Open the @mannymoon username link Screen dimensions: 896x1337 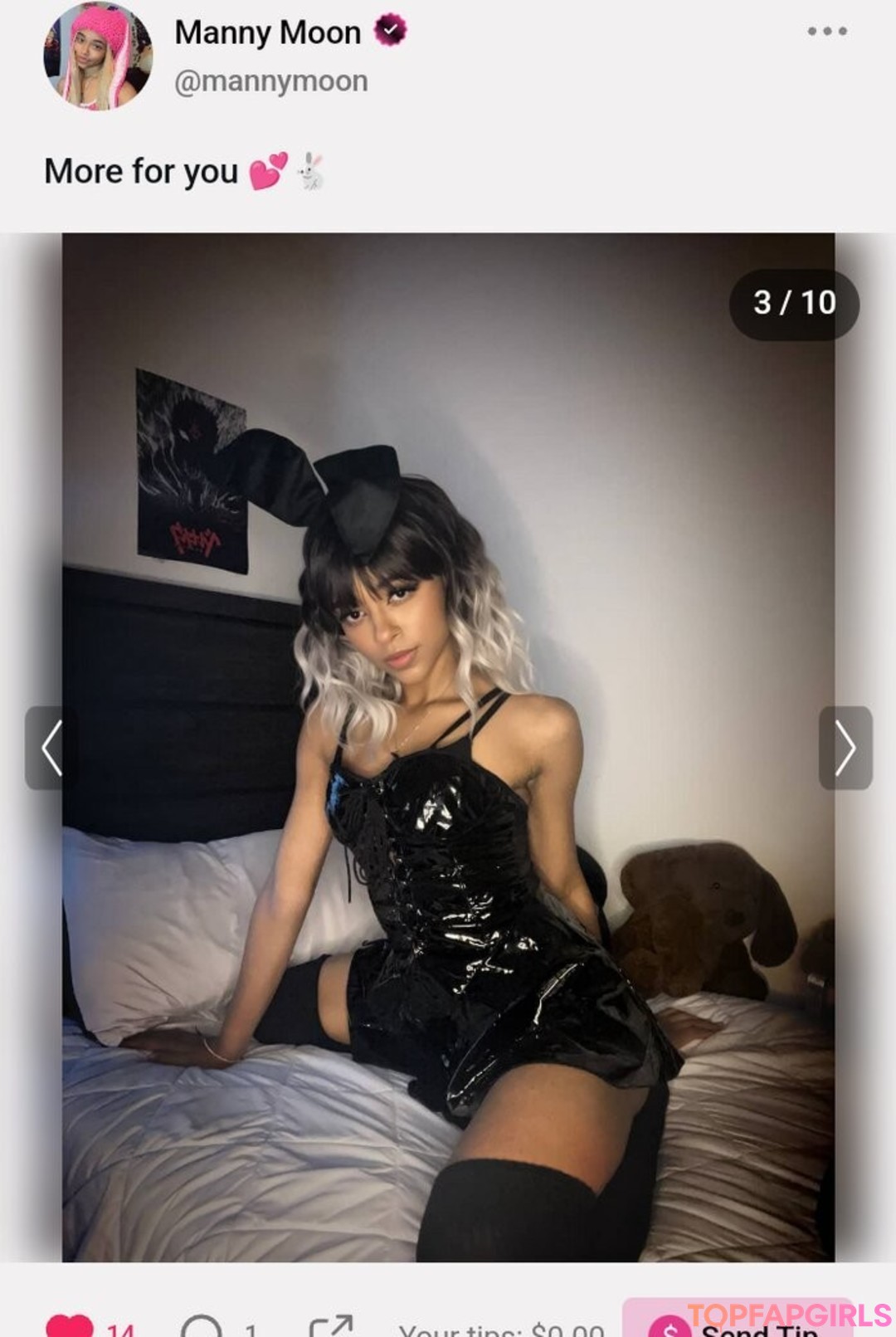[x=270, y=81]
